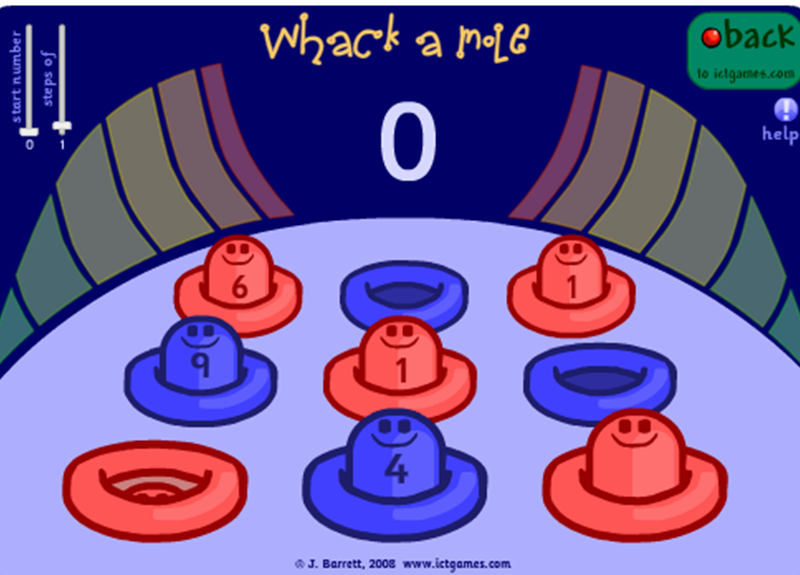Adjust the steps of slider
This screenshot has width=800, height=575.
[61, 124]
